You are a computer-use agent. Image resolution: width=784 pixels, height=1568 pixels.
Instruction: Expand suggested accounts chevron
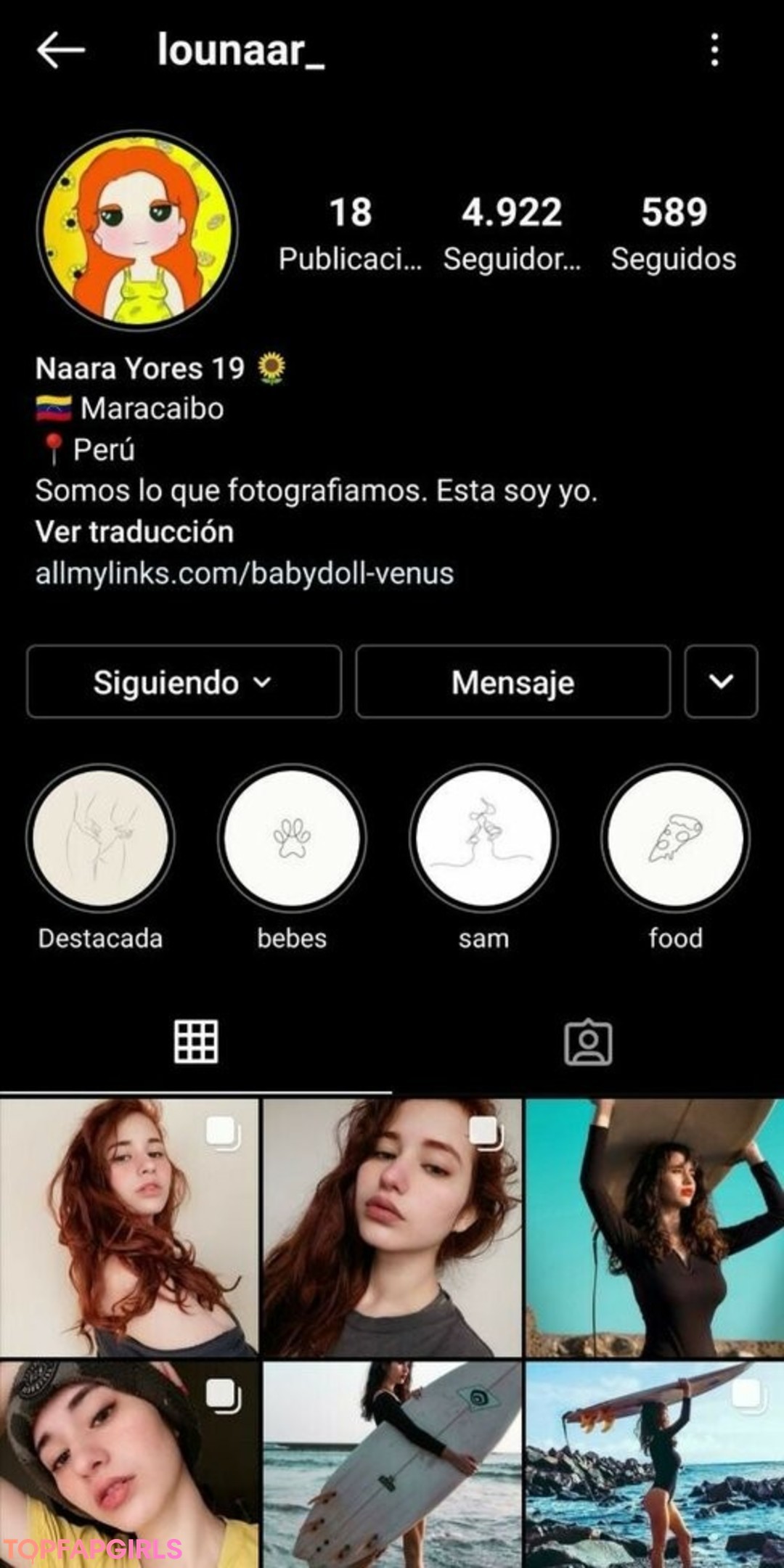(x=721, y=682)
